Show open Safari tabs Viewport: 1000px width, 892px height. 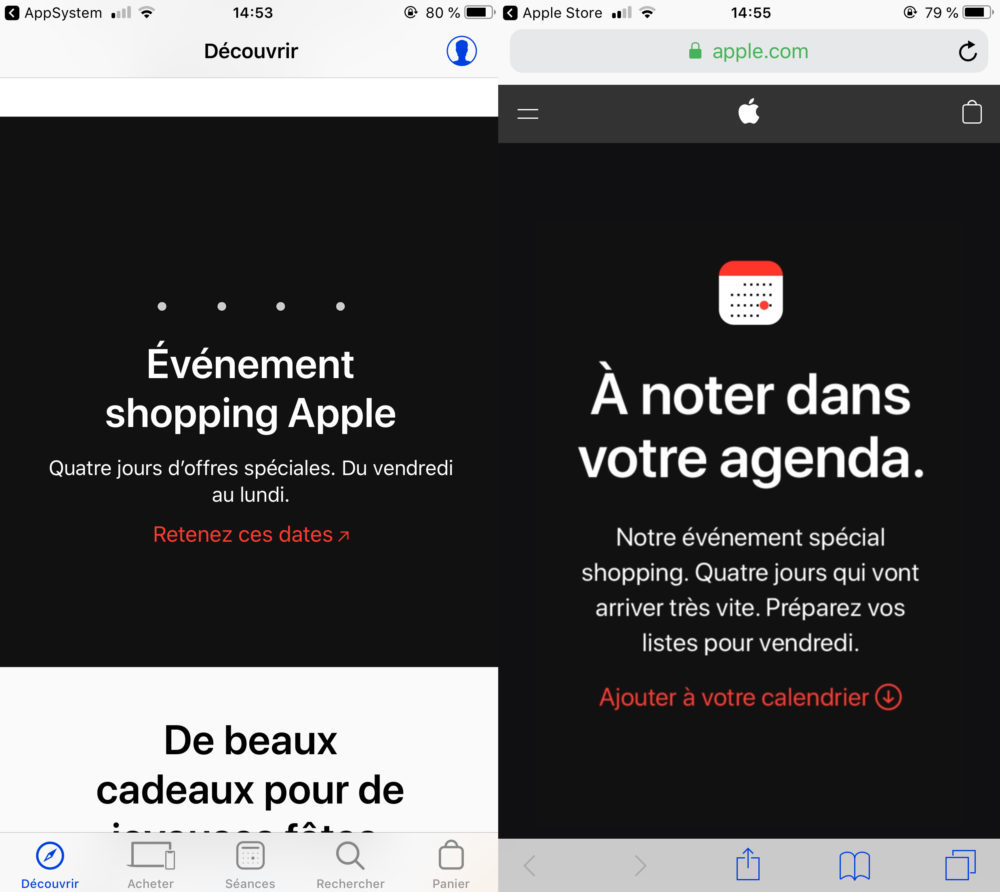pos(960,865)
